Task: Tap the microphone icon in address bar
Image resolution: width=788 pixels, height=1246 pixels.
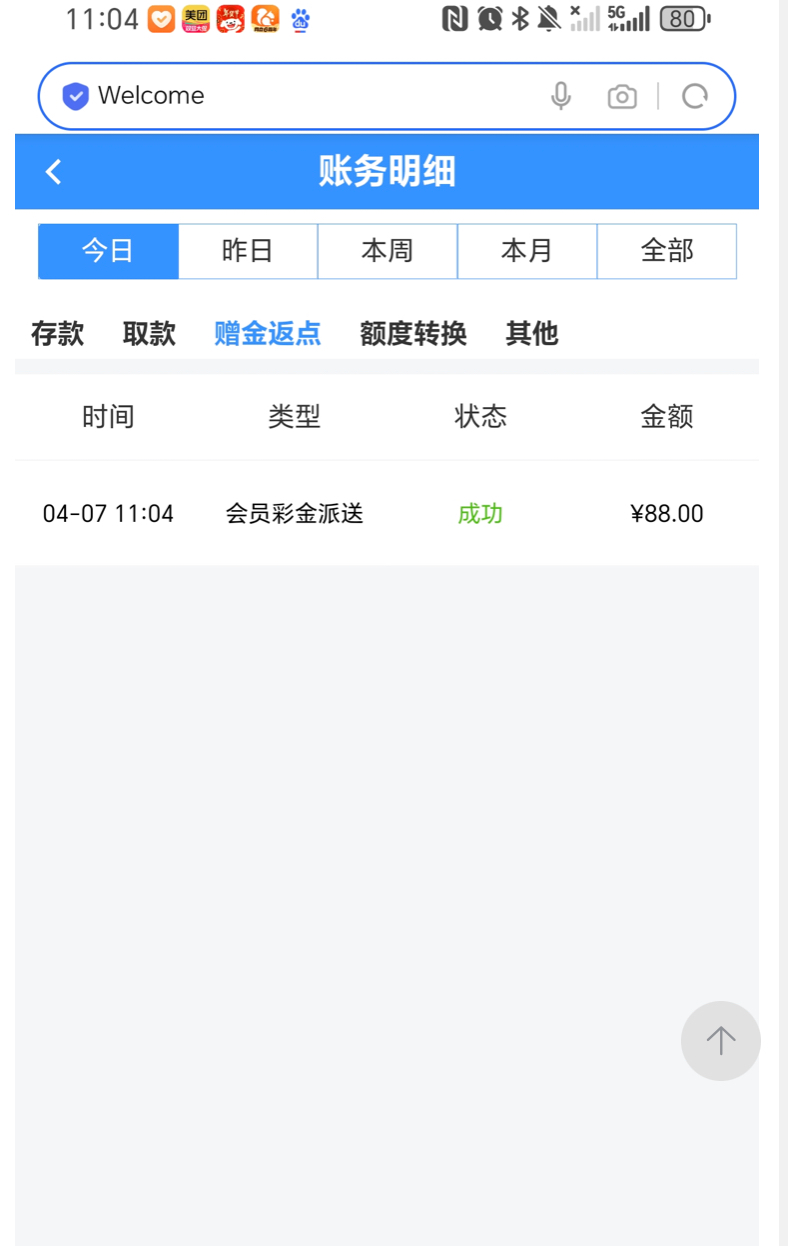Action: (561, 96)
